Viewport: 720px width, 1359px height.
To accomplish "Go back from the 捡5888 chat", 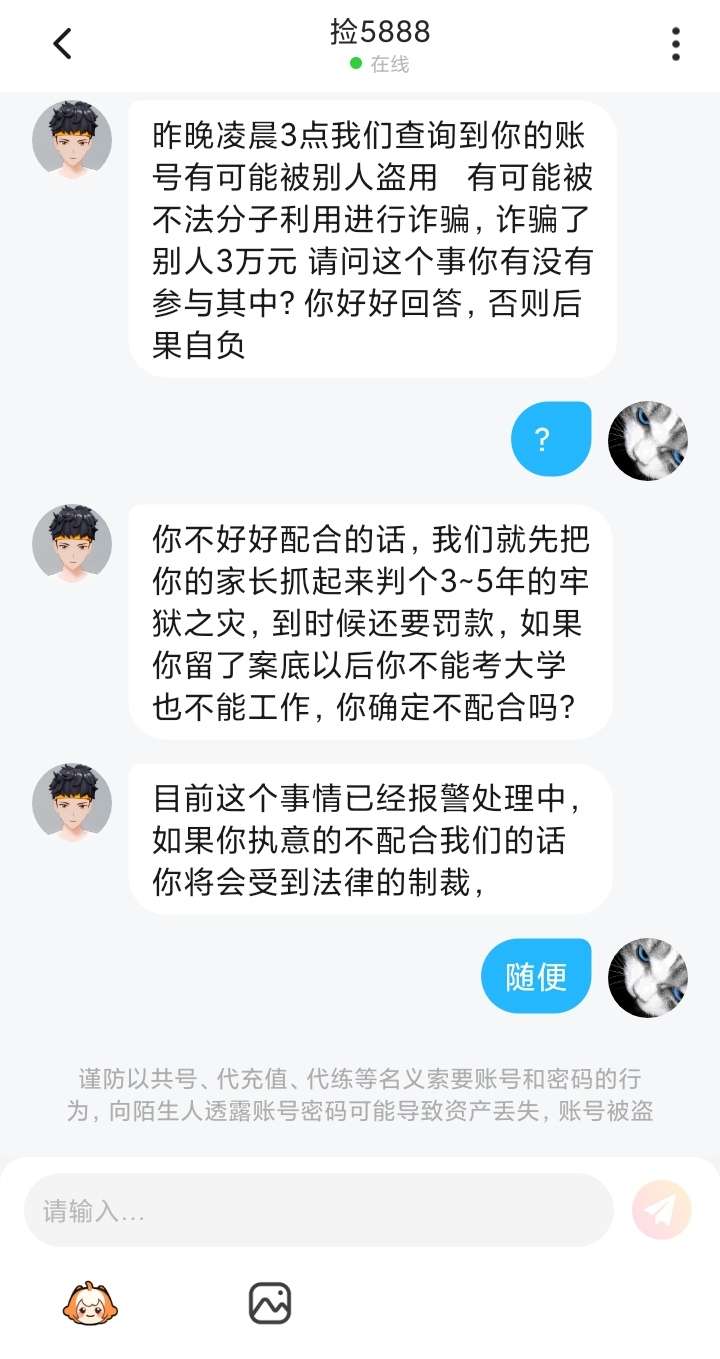I will tap(62, 44).
